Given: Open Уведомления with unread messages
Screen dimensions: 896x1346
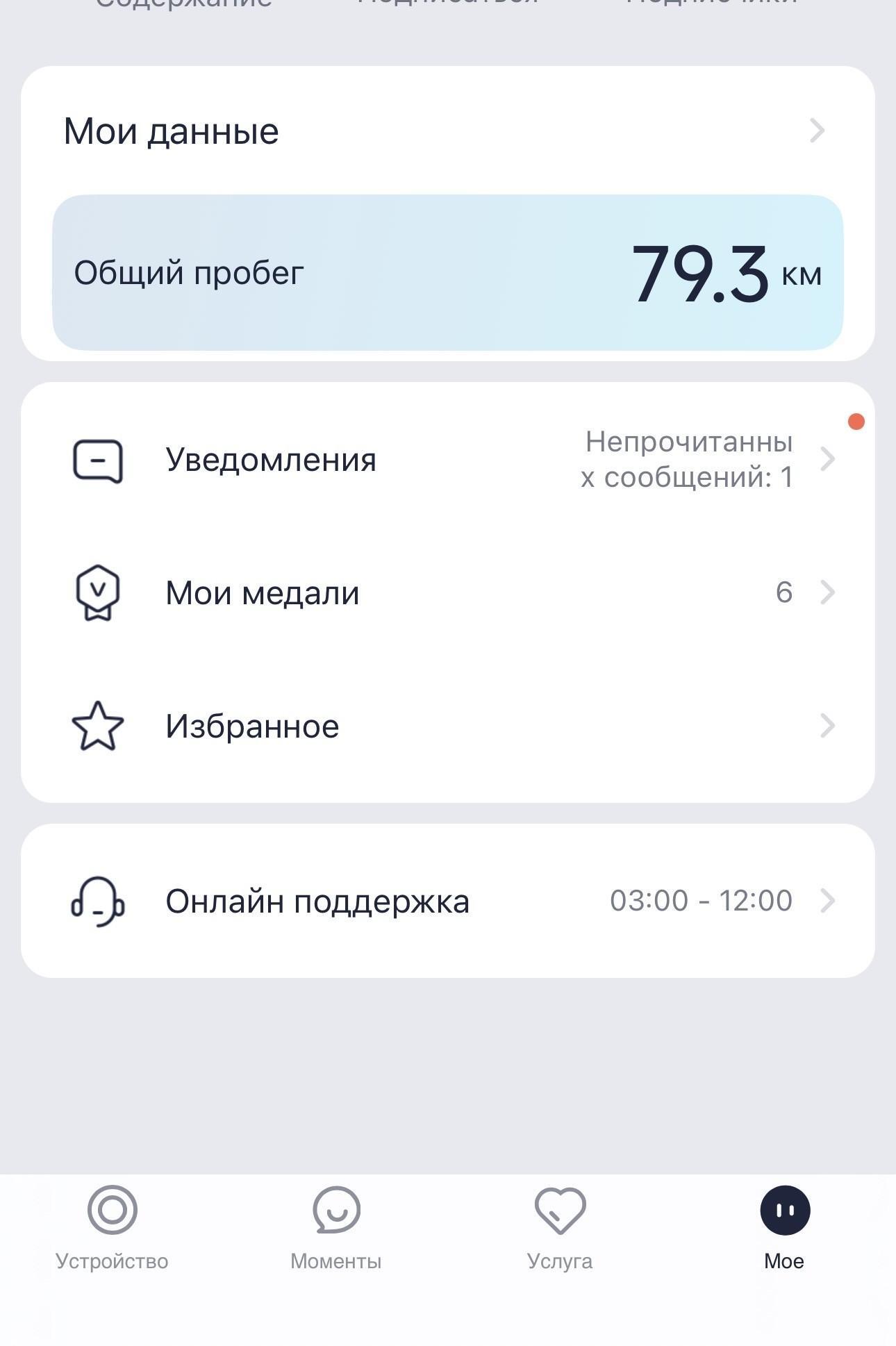Looking at the screenshot, I should click(x=447, y=459).
